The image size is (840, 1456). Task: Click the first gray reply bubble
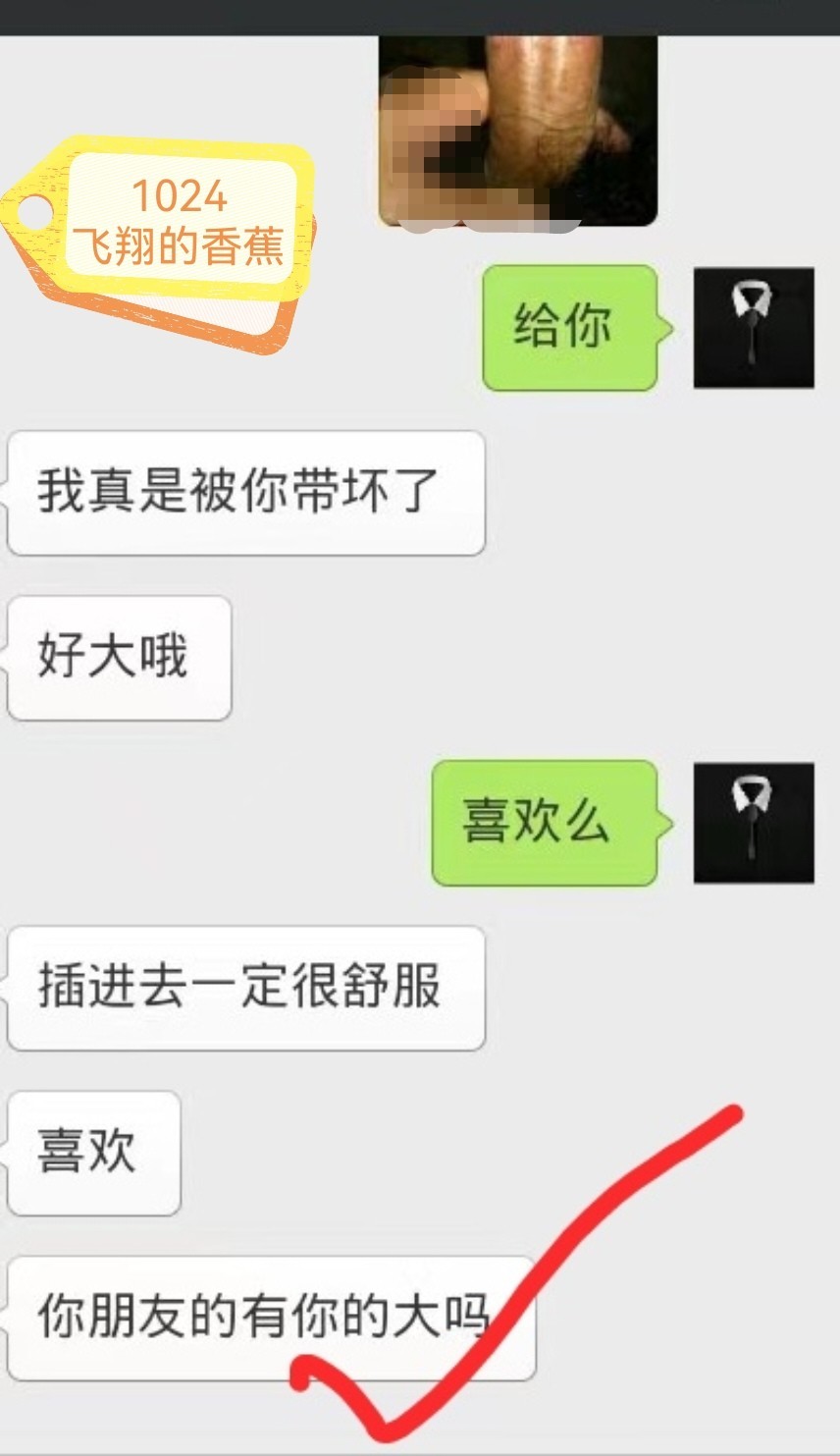[245, 489]
